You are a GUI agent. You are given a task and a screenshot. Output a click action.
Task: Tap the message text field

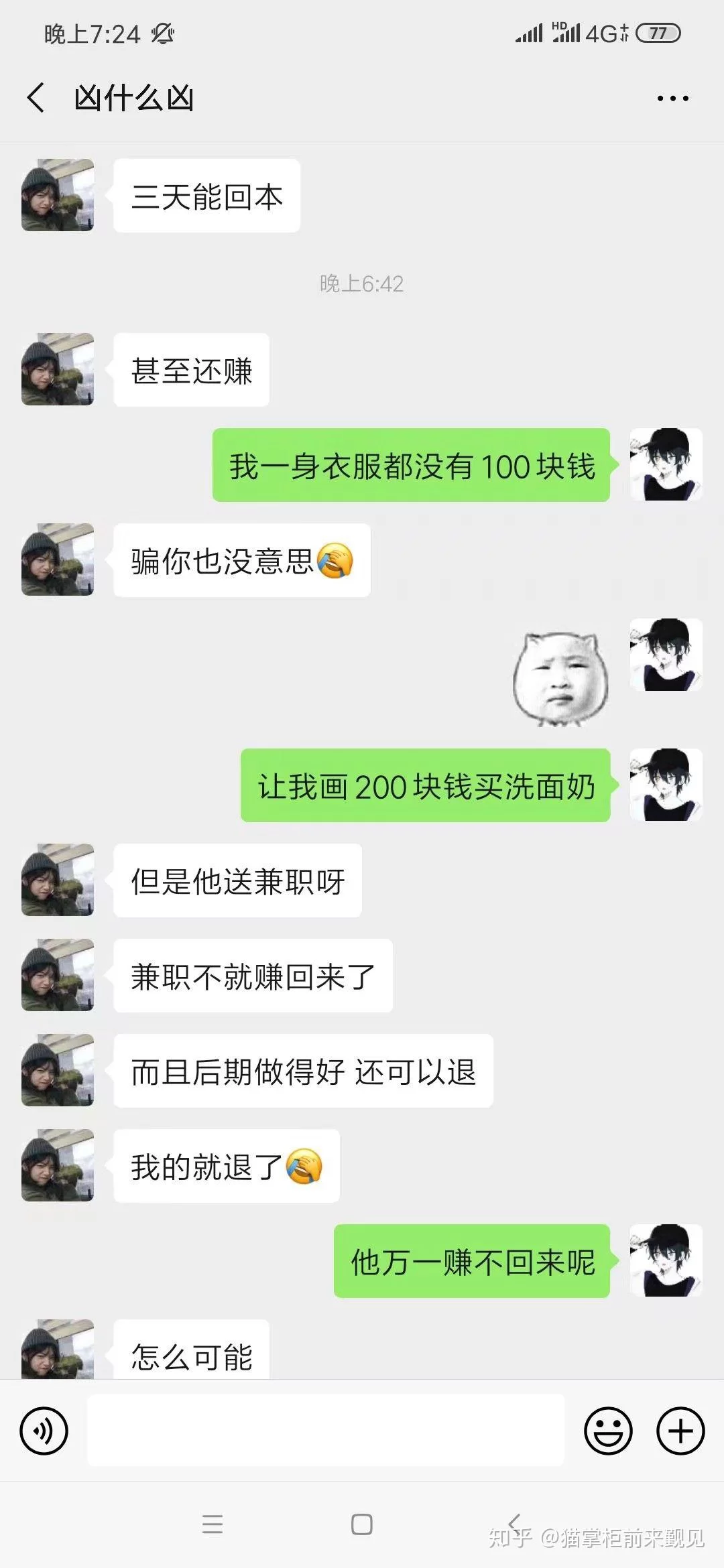point(326,1430)
